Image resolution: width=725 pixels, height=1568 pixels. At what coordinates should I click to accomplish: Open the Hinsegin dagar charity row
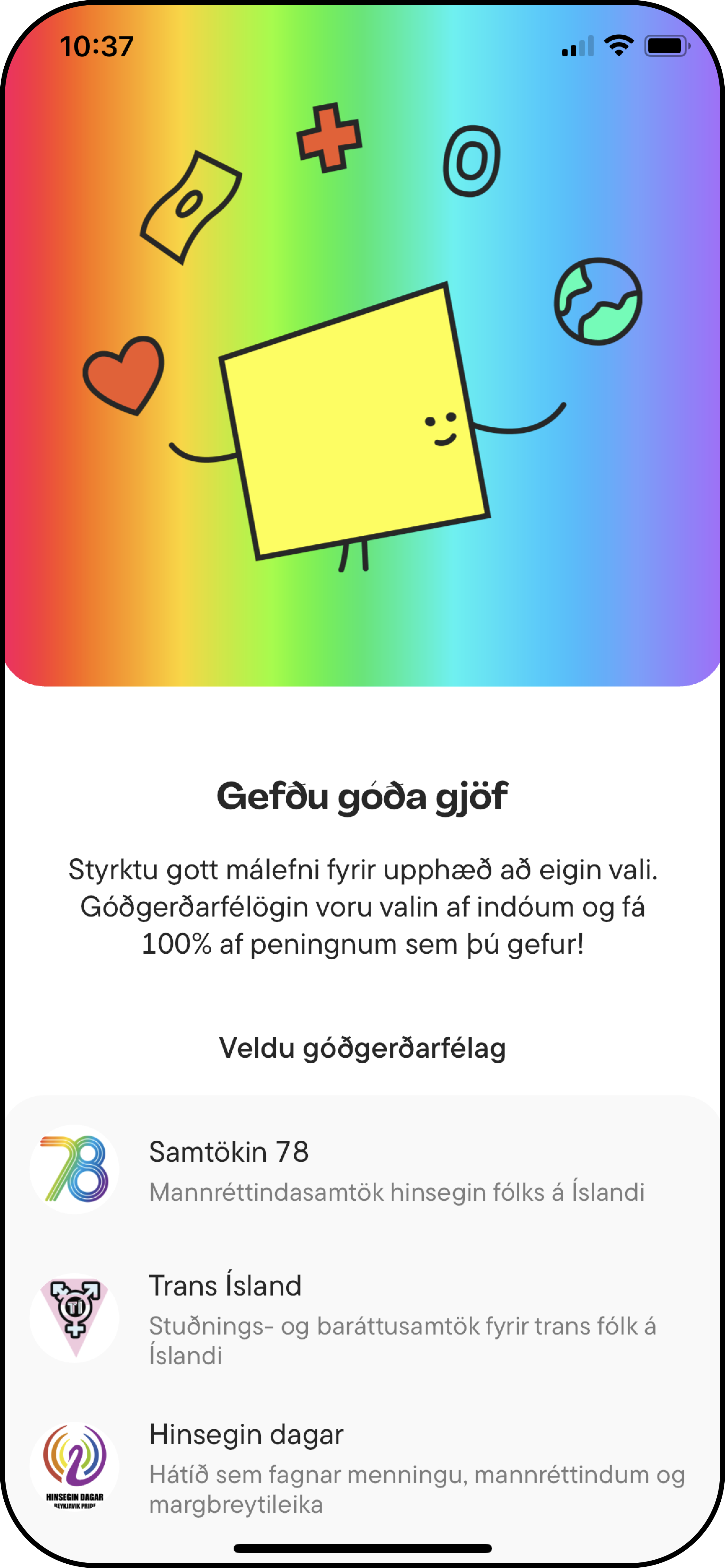(x=362, y=1467)
